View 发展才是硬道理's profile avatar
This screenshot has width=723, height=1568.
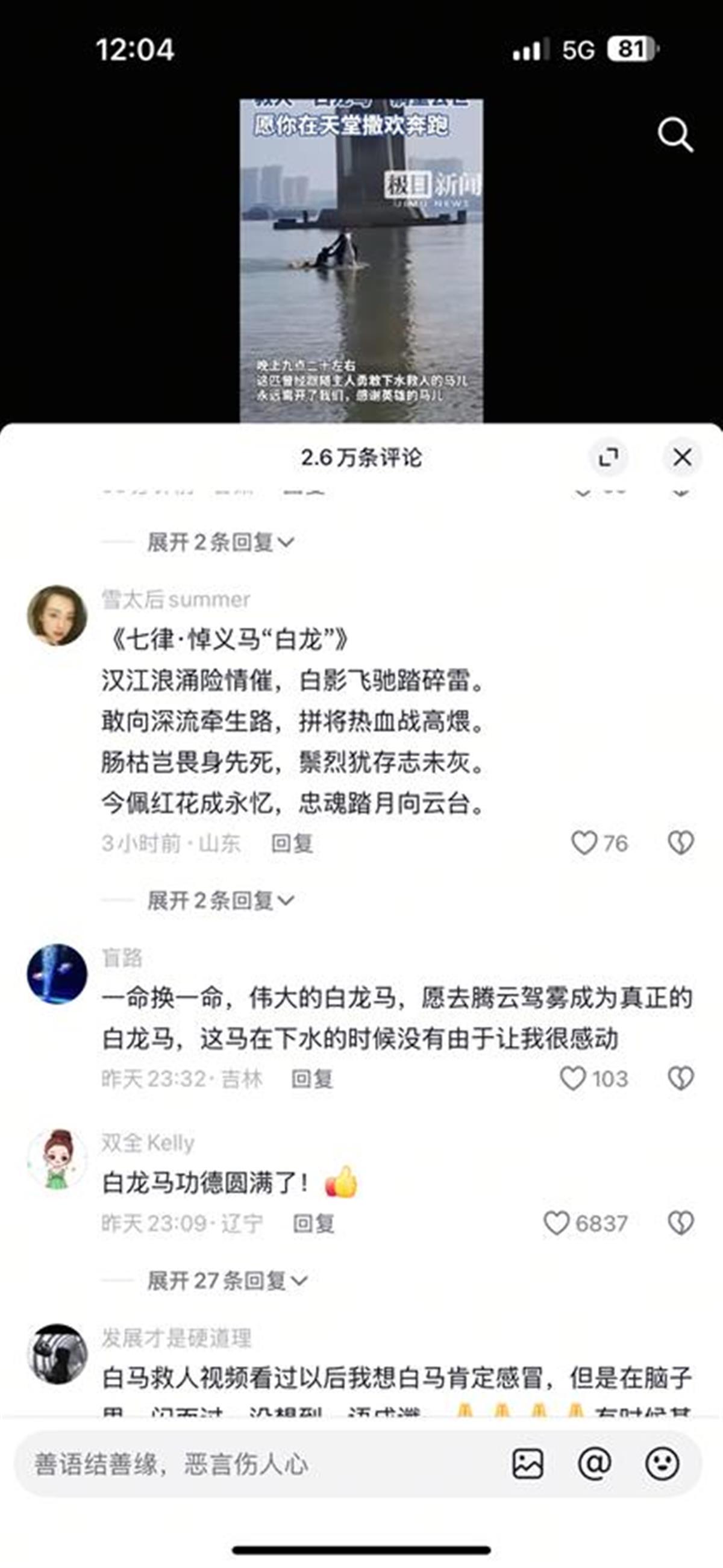57,1353
